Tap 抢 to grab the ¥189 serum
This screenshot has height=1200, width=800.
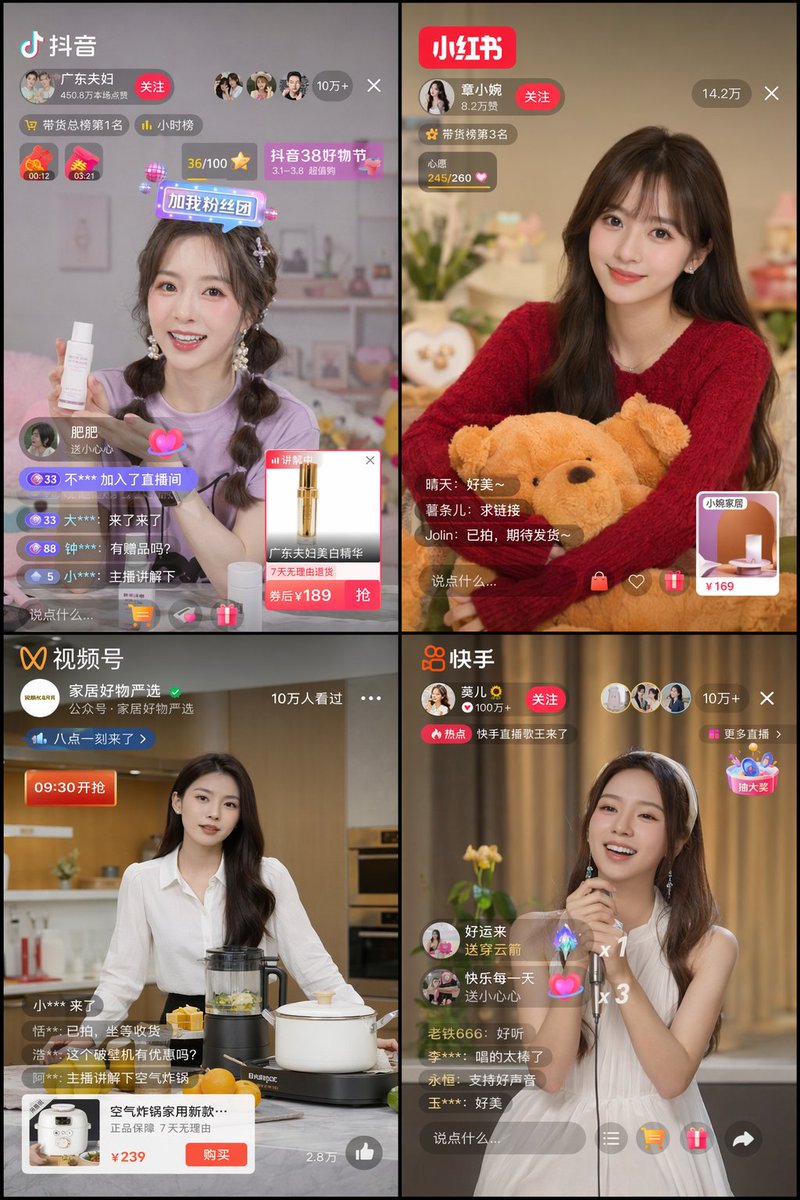click(x=362, y=593)
